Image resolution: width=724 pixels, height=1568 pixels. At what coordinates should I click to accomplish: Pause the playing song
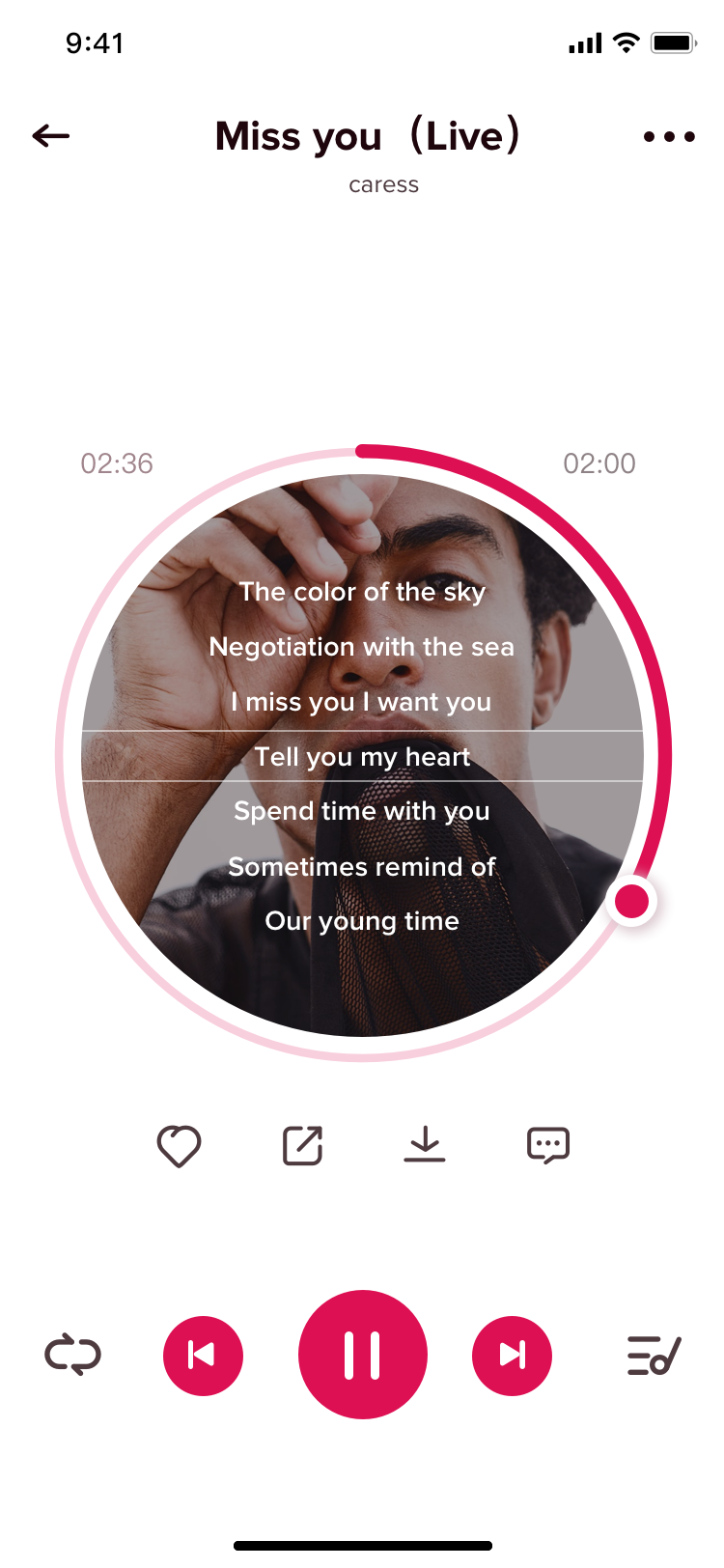[363, 1355]
